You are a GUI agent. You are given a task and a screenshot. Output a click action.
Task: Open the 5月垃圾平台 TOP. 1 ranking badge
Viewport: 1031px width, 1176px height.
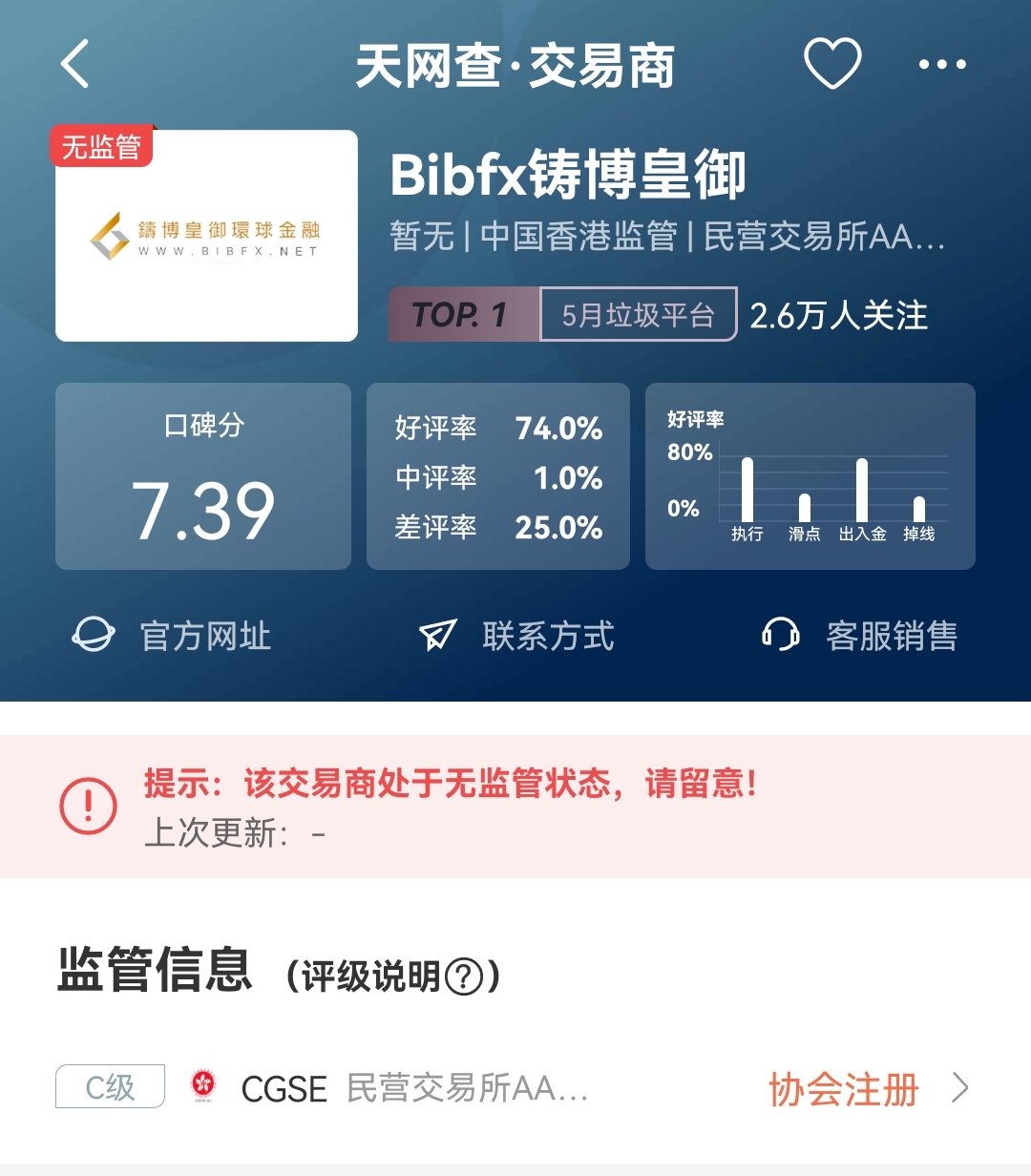[562, 315]
